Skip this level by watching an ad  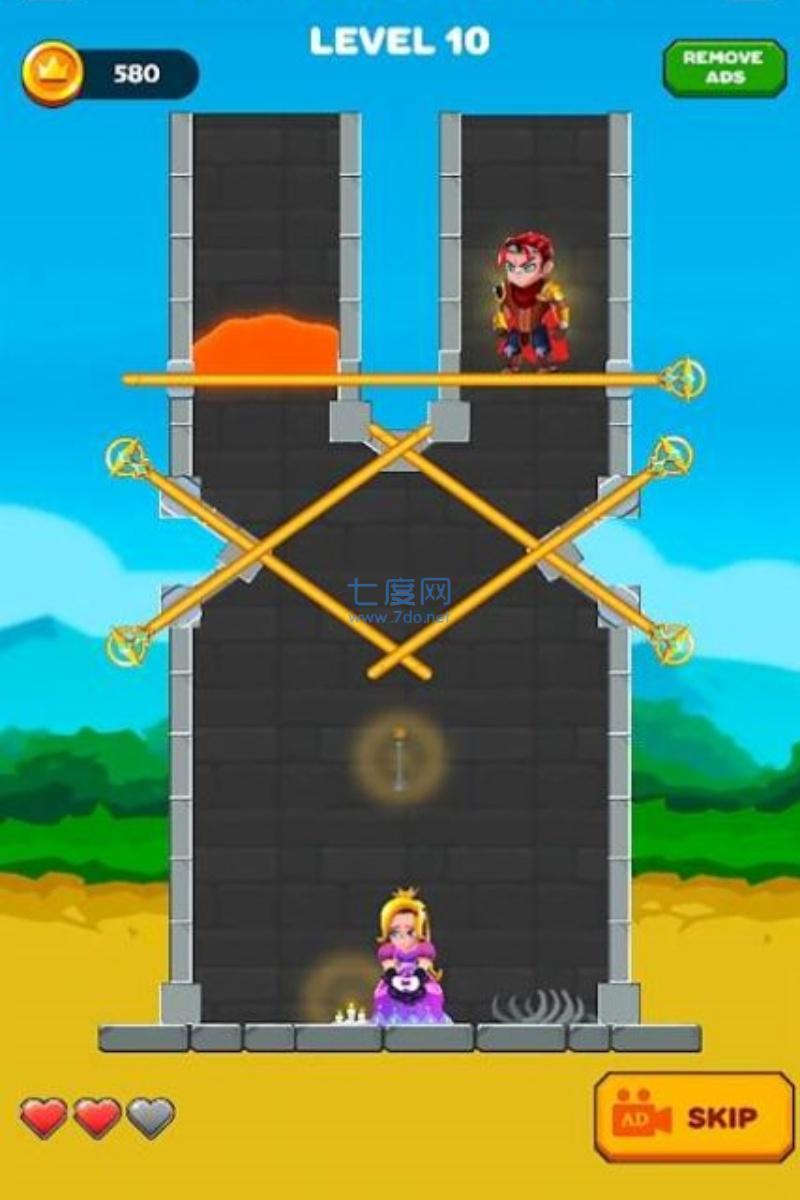(x=693, y=1117)
